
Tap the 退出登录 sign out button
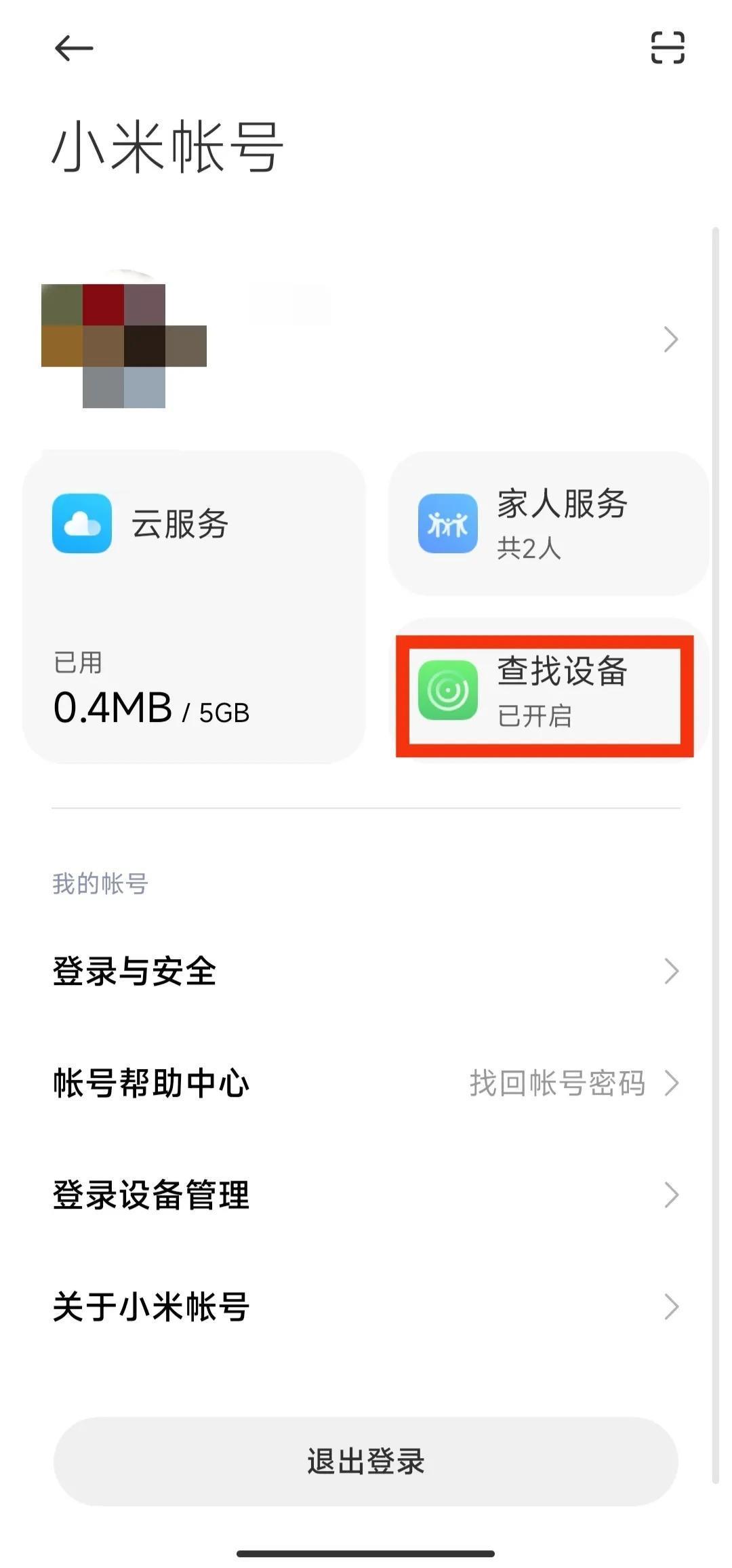[366, 1461]
